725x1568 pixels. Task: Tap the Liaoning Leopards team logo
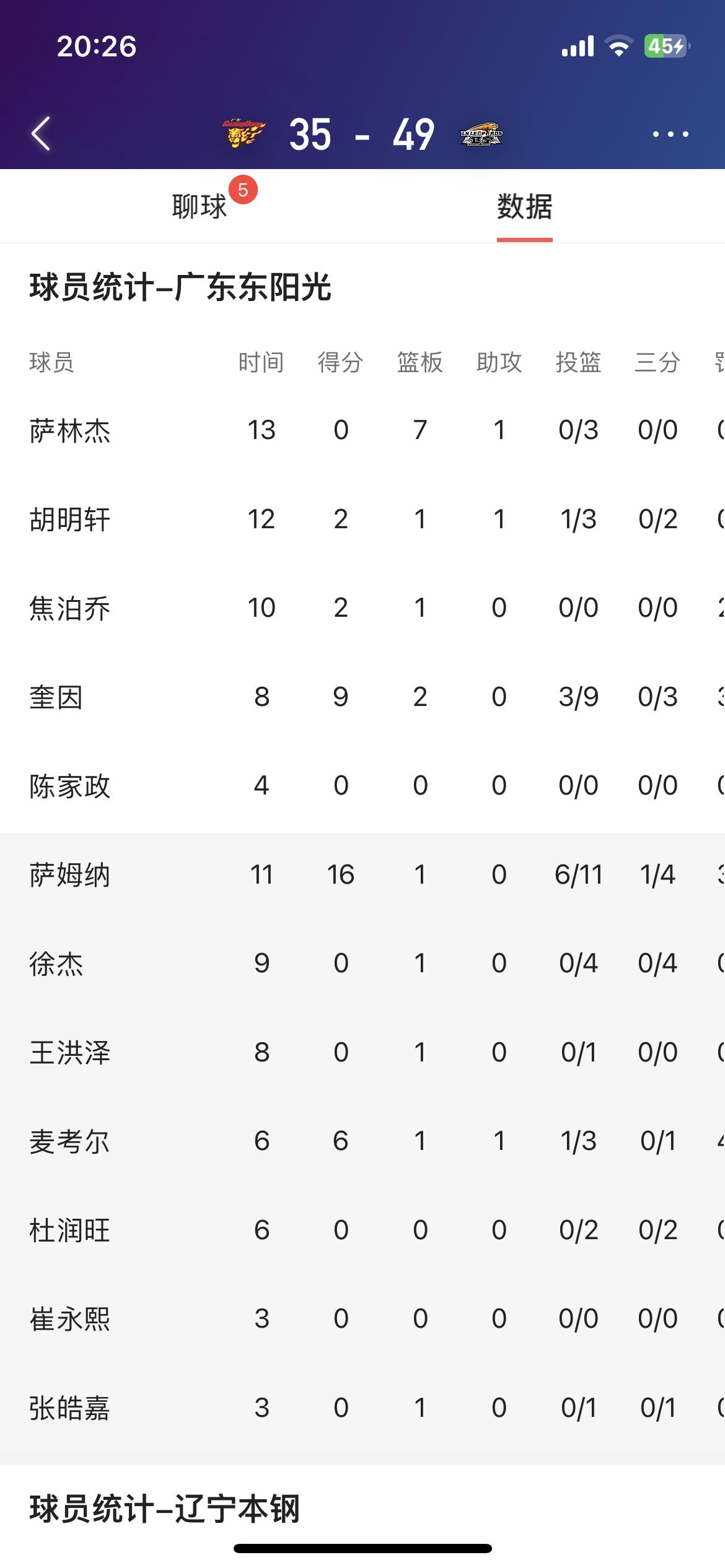pos(482,133)
